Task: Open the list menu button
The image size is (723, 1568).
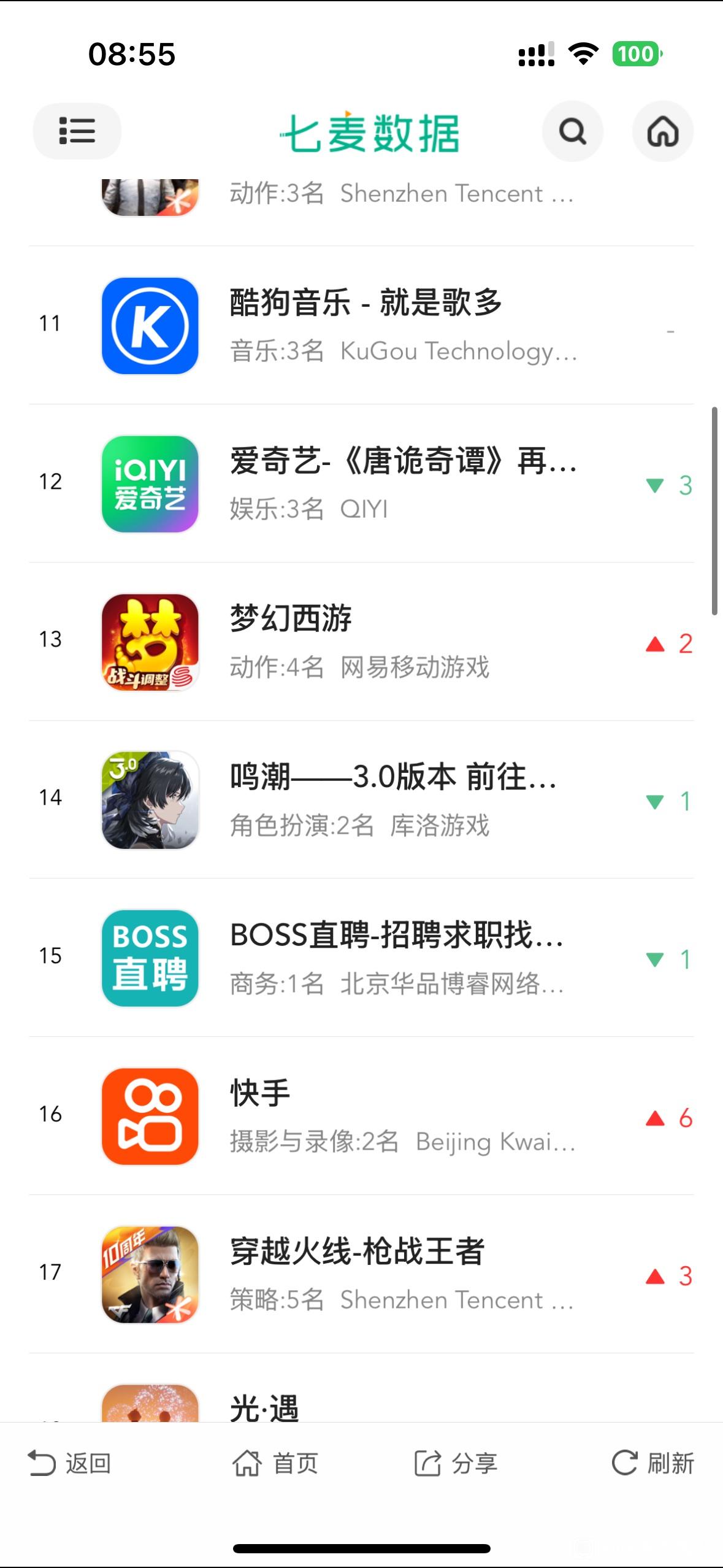Action: [x=77, y=131]
